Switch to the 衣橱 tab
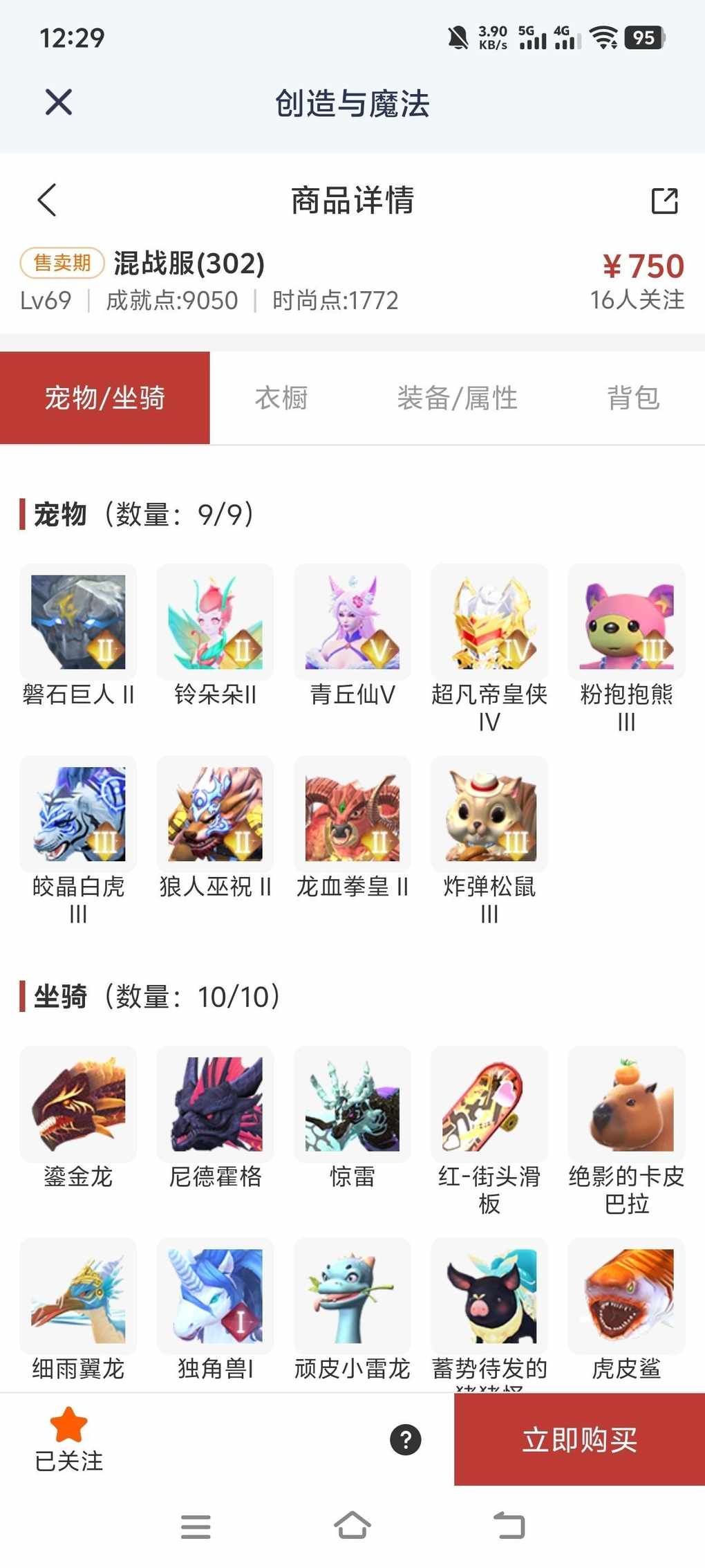The width and height of the screenshot is (705, 1568). point(281,398)
